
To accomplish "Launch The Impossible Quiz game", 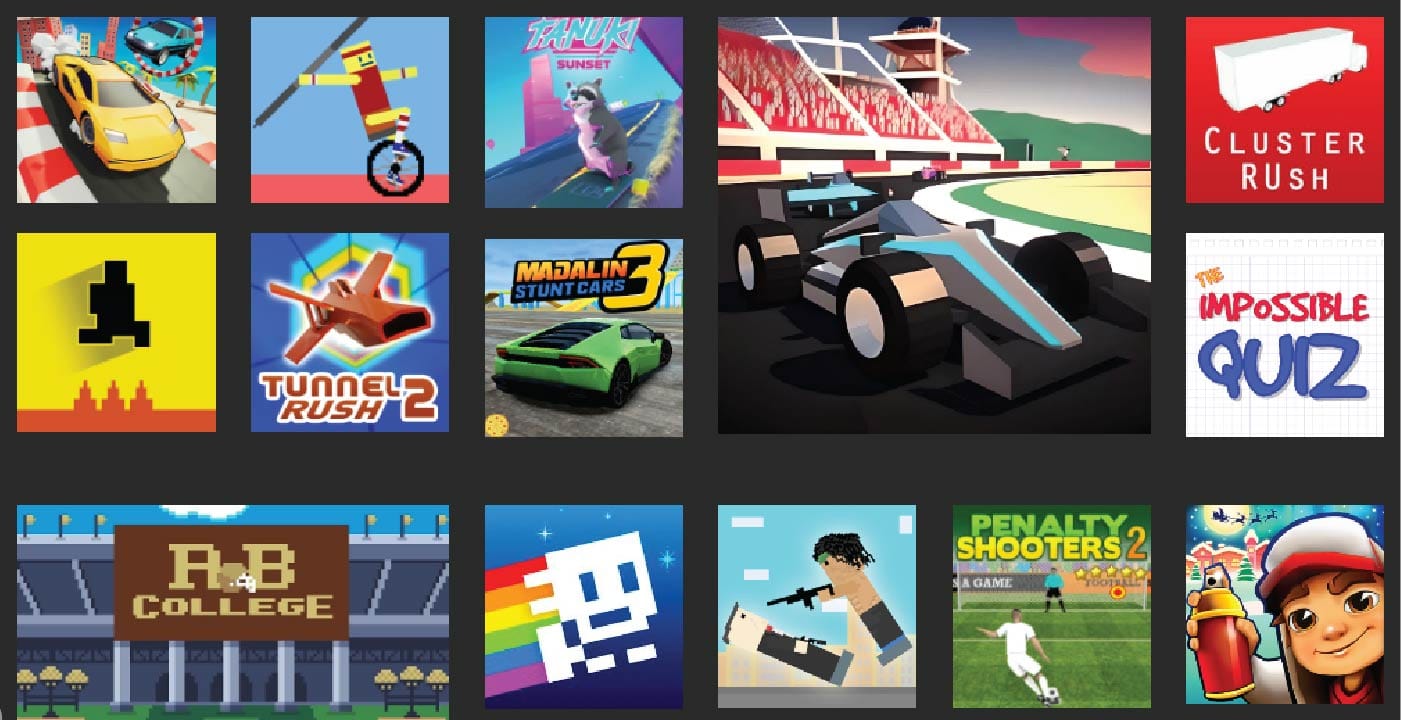I will click(1284, 334).
